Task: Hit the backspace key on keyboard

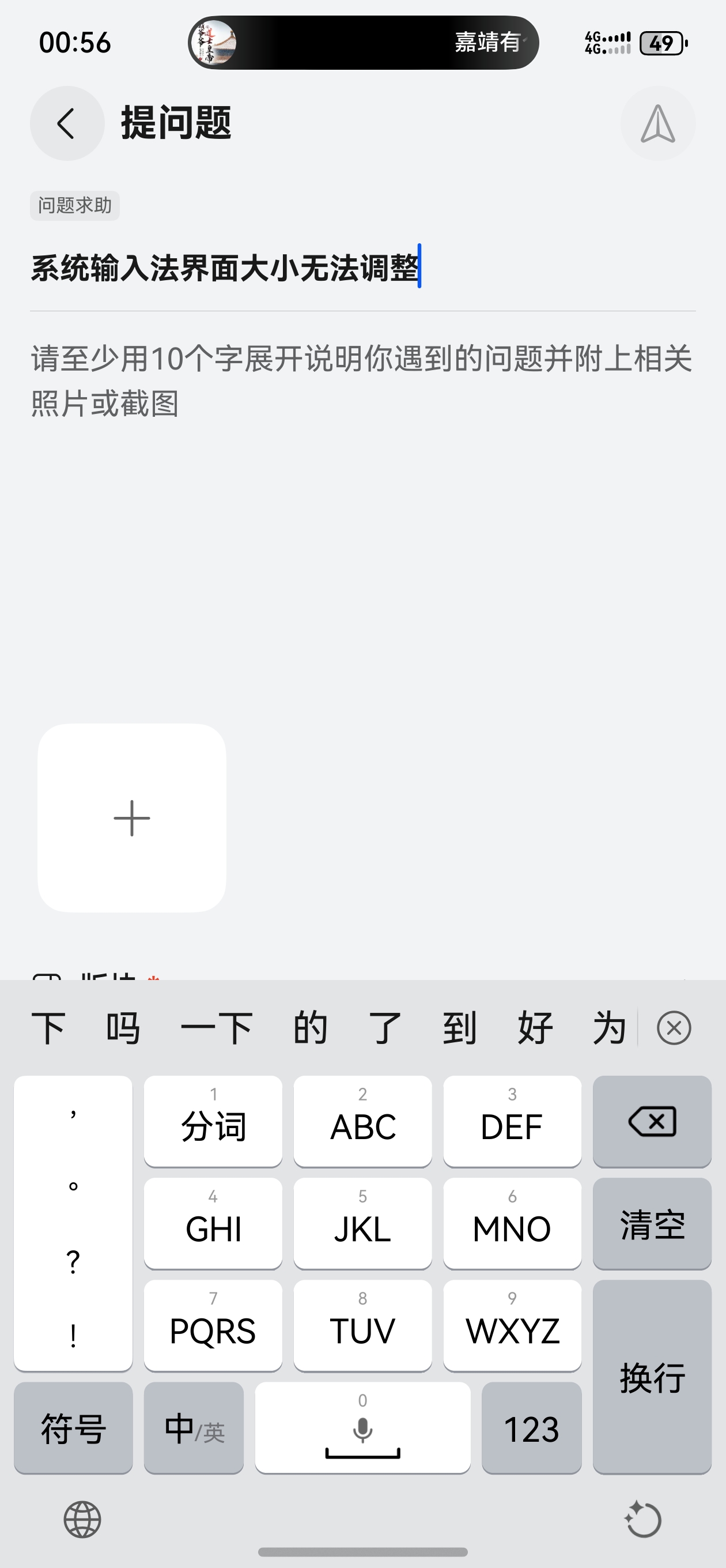Action: coord(652,1121)
